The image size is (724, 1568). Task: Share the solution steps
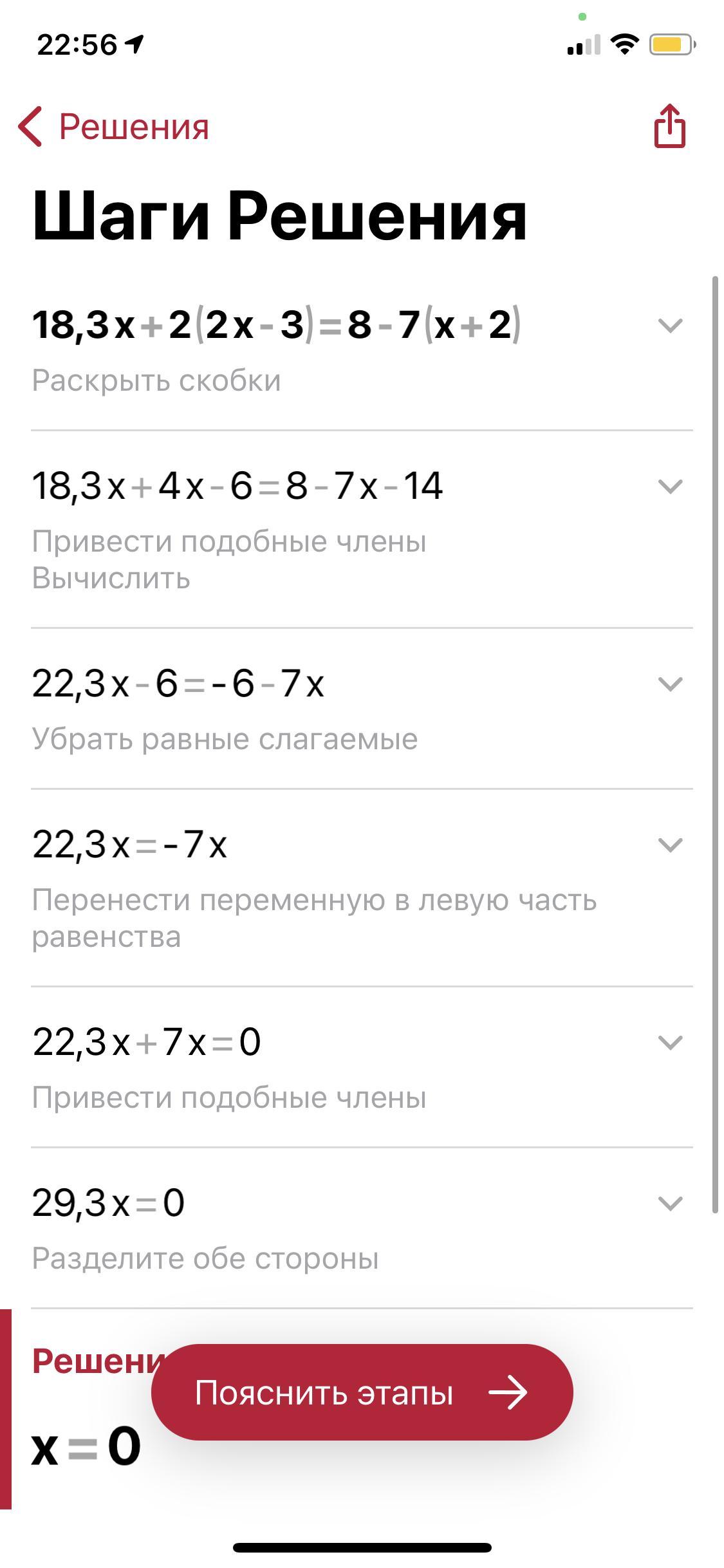[670, 126]
